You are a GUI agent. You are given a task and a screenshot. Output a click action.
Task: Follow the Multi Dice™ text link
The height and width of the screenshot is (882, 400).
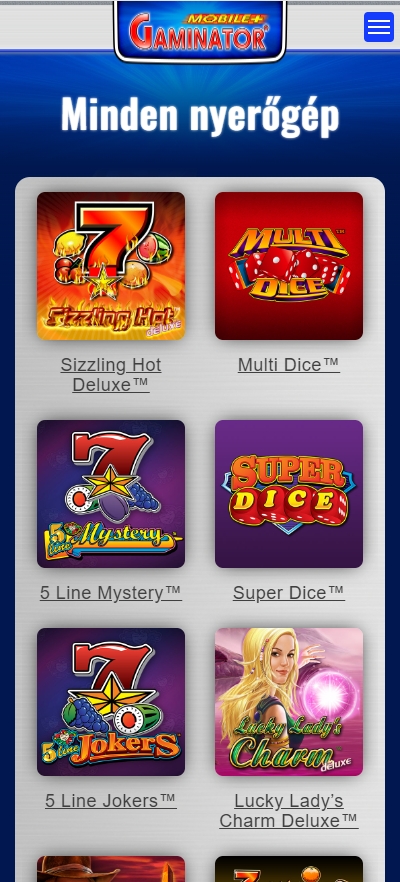pos(289,364)
